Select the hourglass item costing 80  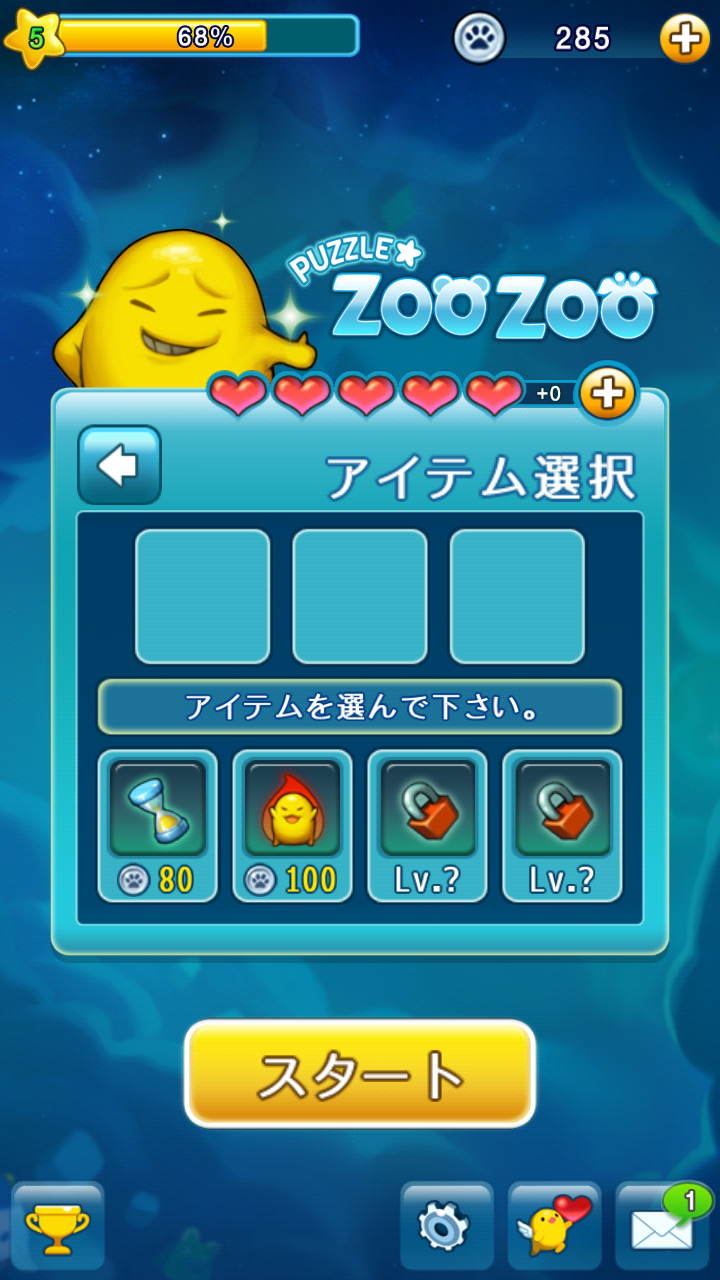[x=157, y=825]
